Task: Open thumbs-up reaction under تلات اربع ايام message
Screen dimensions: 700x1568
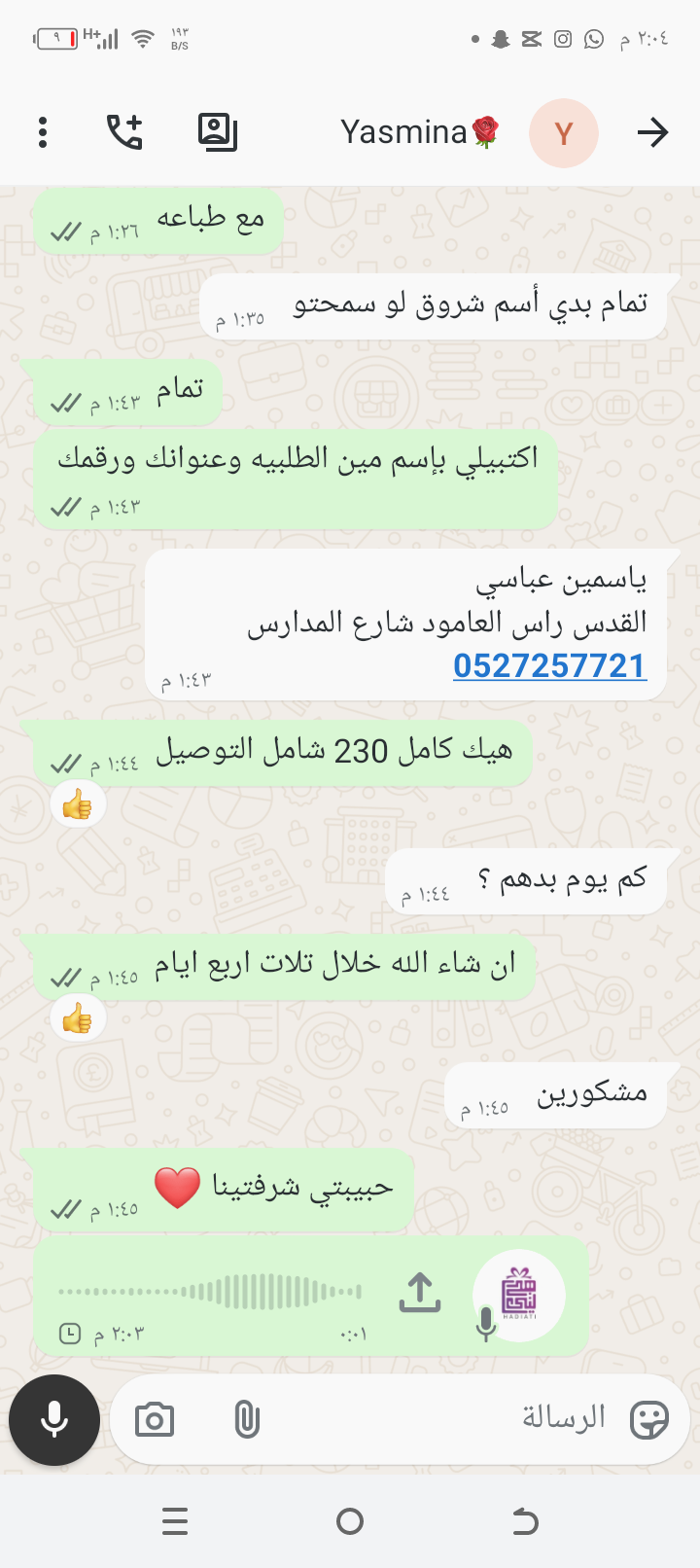Action: 78,1018
